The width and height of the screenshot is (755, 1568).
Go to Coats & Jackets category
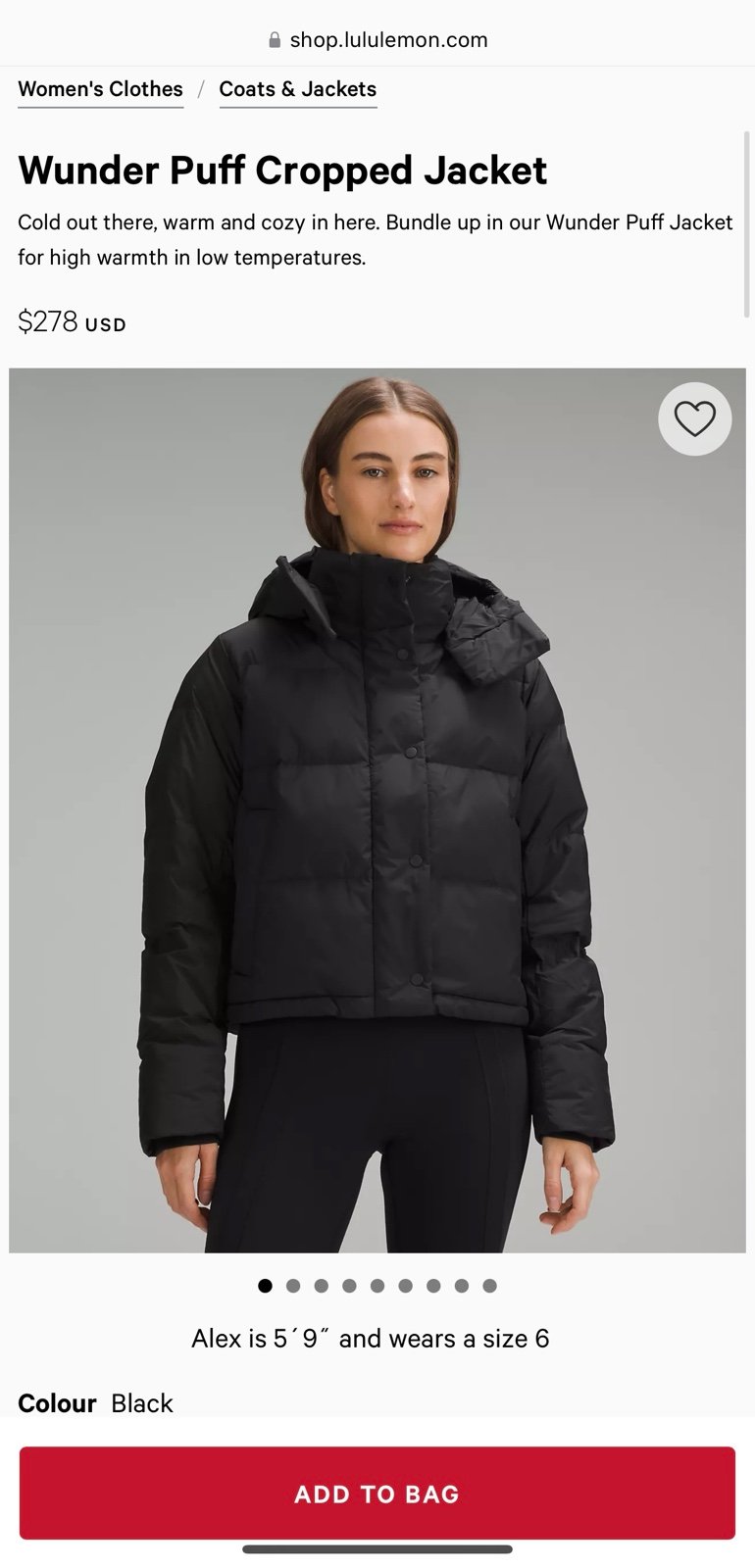tap(298, 89)
